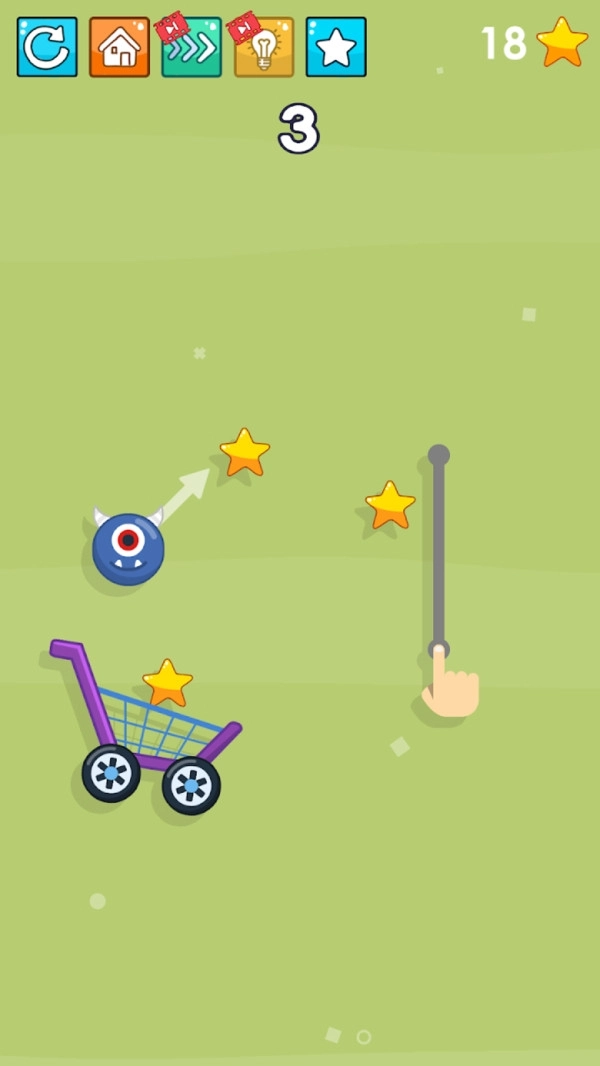Get a hint via the lightbulb button
Screen dimensions: 600x1066
pos(264,47)
